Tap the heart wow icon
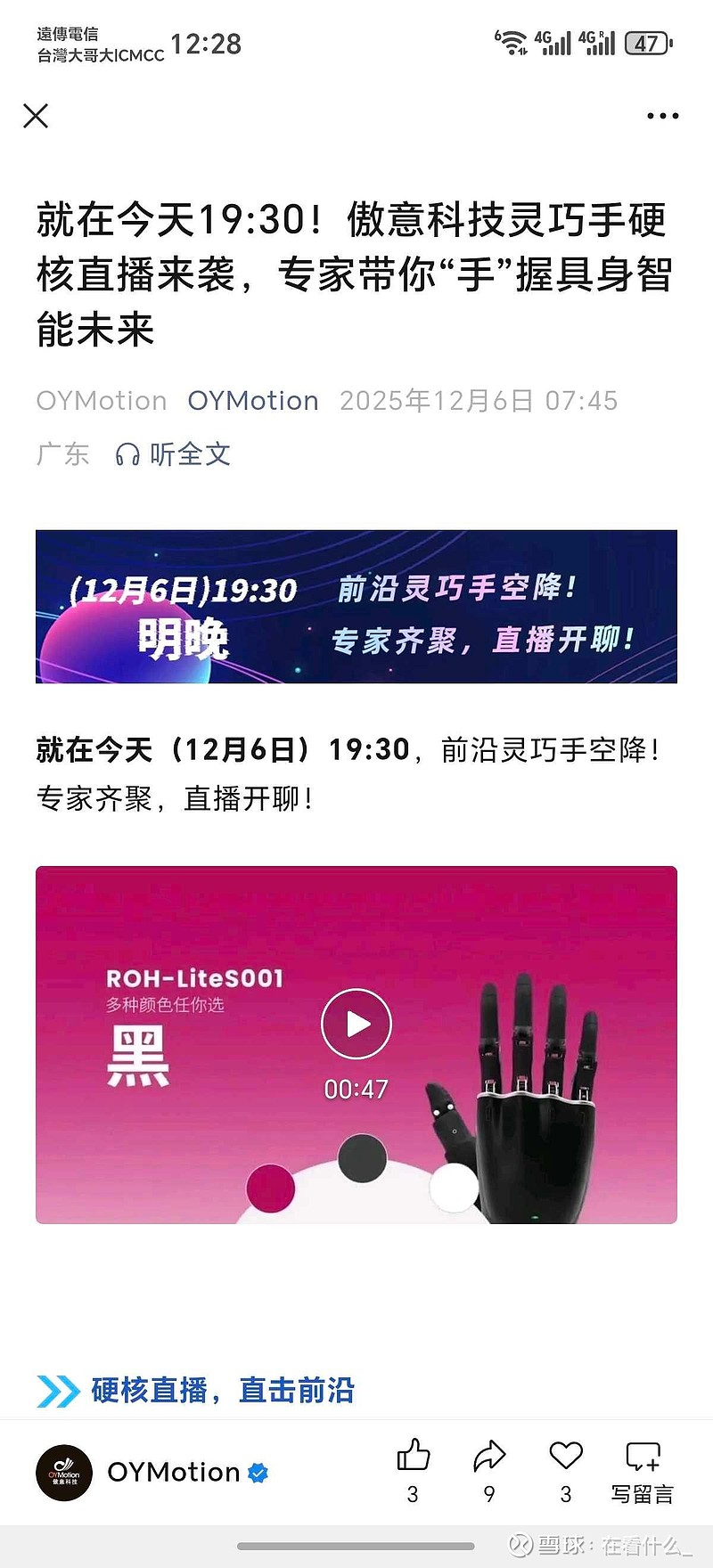Viewport: 713px width, 1568px height. click(x=565, y=1457)
